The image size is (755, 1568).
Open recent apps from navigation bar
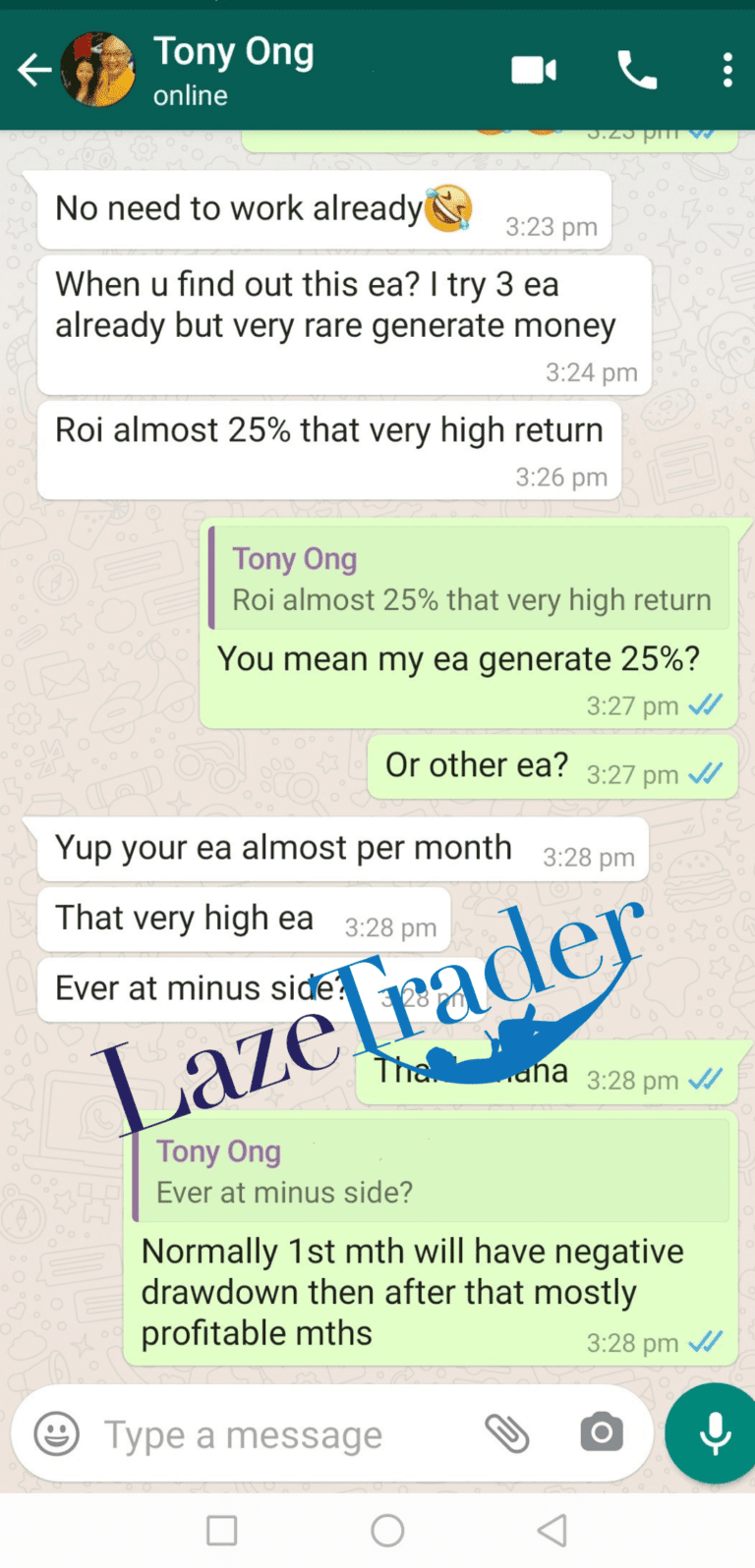[x=222, y=1530]
